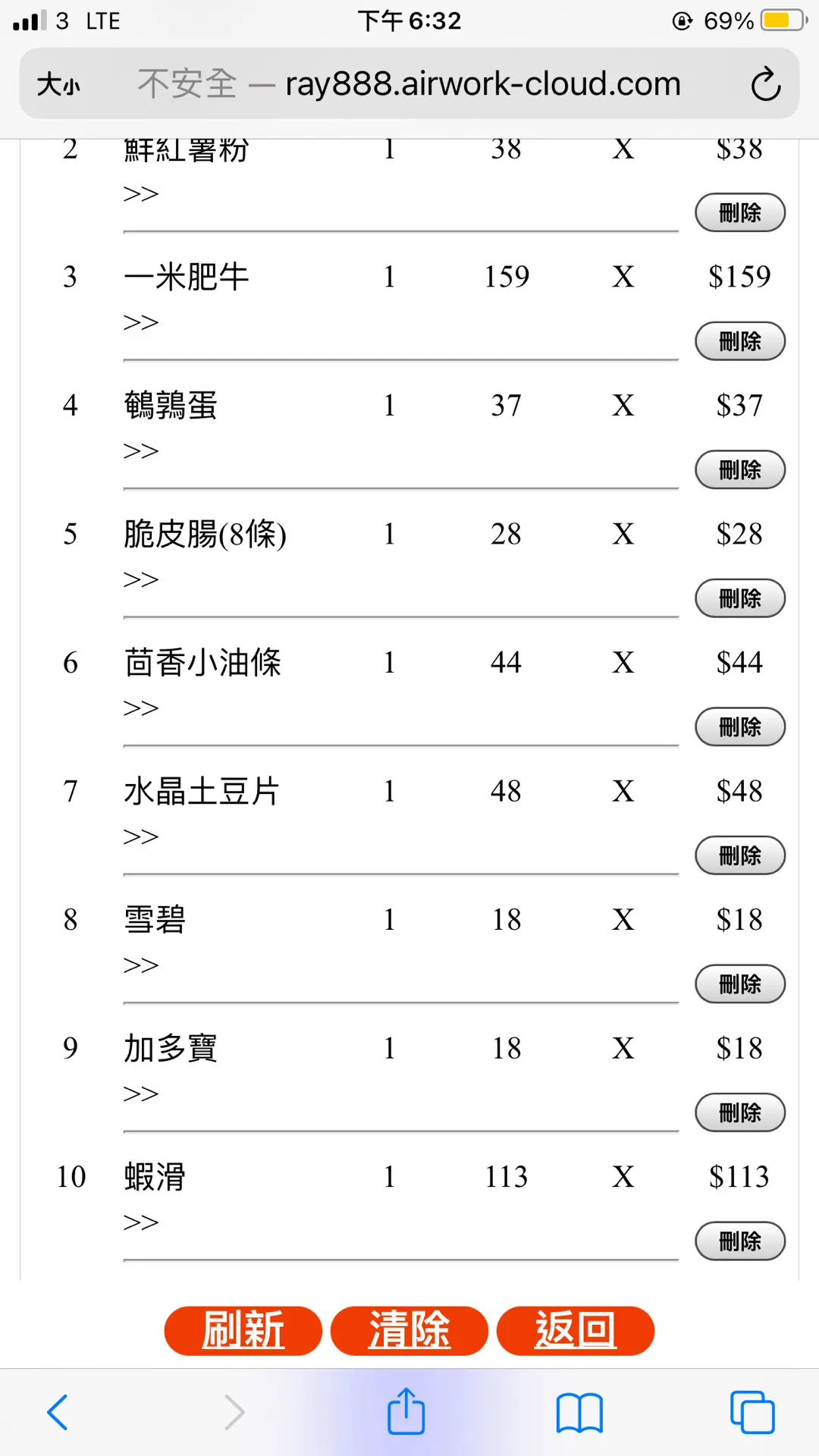Remove 雪碧 from the order
The width and height of the screenshot is (819, 1456).
tap(739, 984)
